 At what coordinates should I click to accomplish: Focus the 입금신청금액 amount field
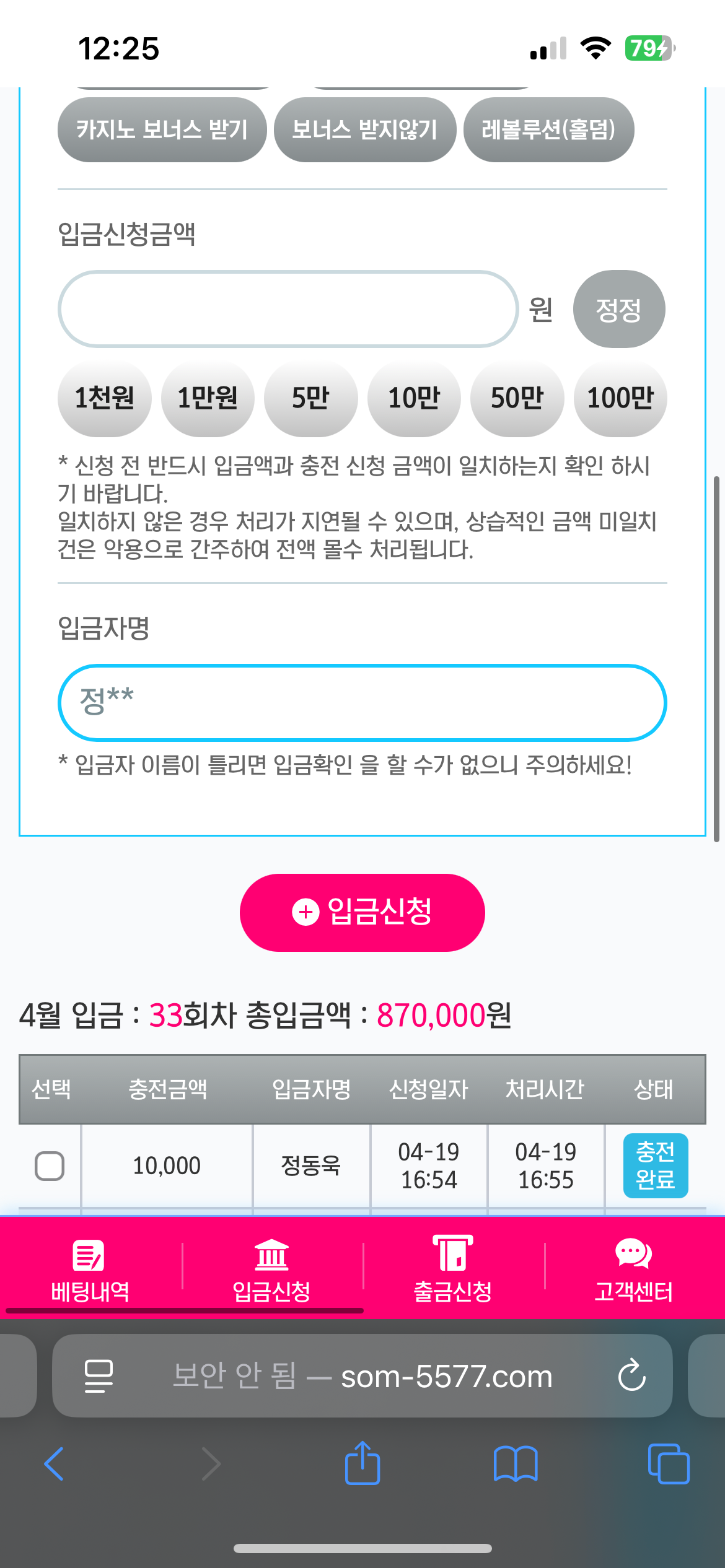[288, 309]
